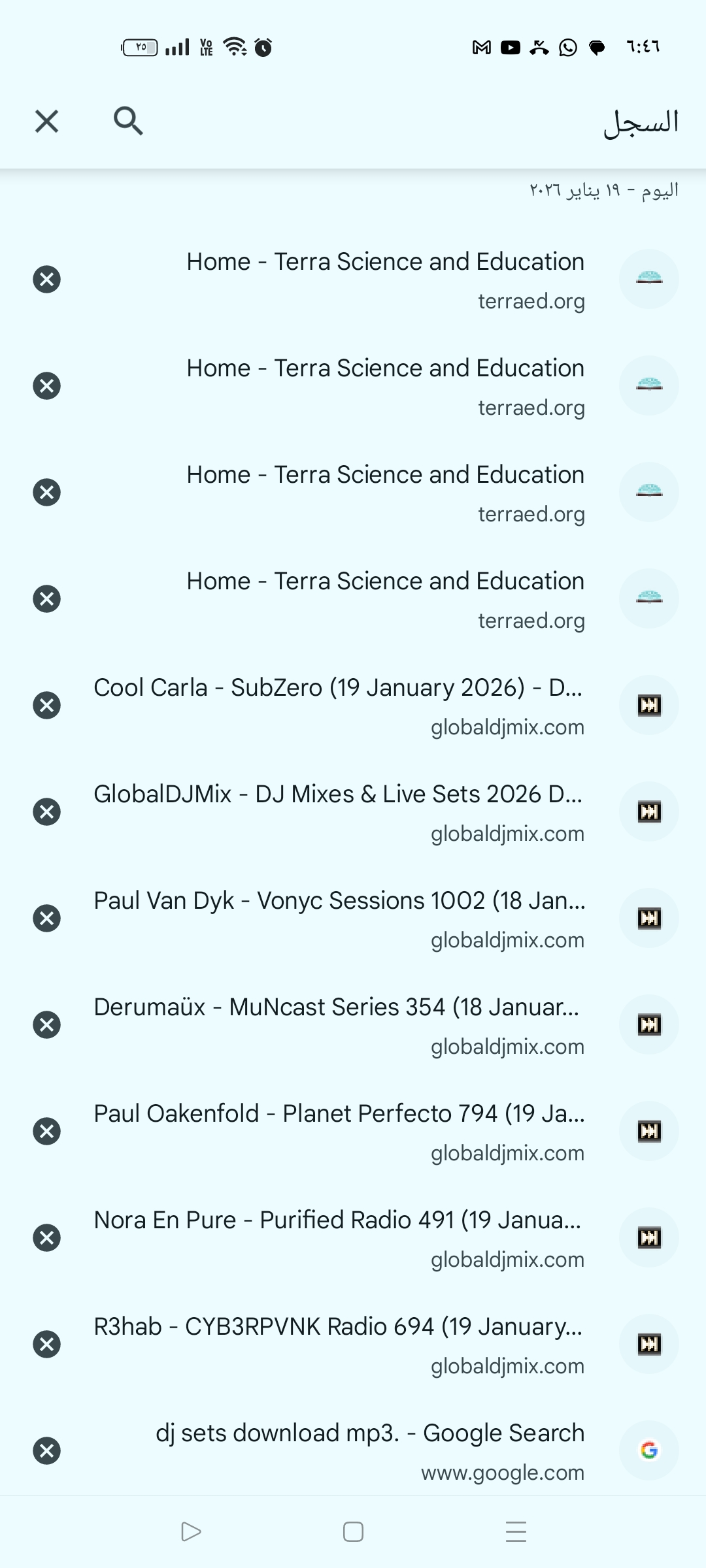Image resolution: width=706 pixels, height=1568 pixels.
Task: Remove Paul Oakenfold entry from history
Action: click(x=46, y=1132)
